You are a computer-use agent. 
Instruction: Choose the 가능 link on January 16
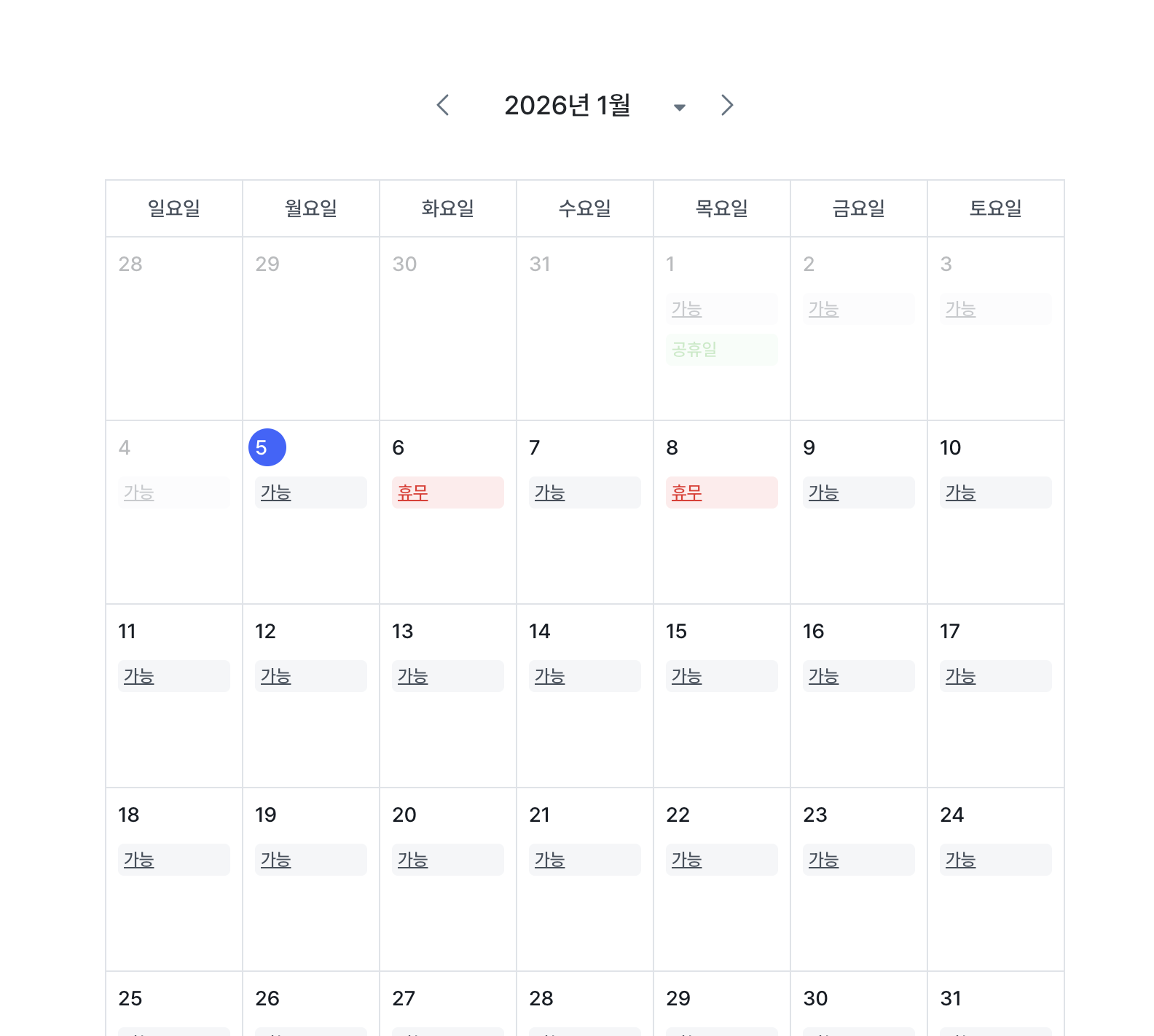pyautogui.click(x=824, y=677)
